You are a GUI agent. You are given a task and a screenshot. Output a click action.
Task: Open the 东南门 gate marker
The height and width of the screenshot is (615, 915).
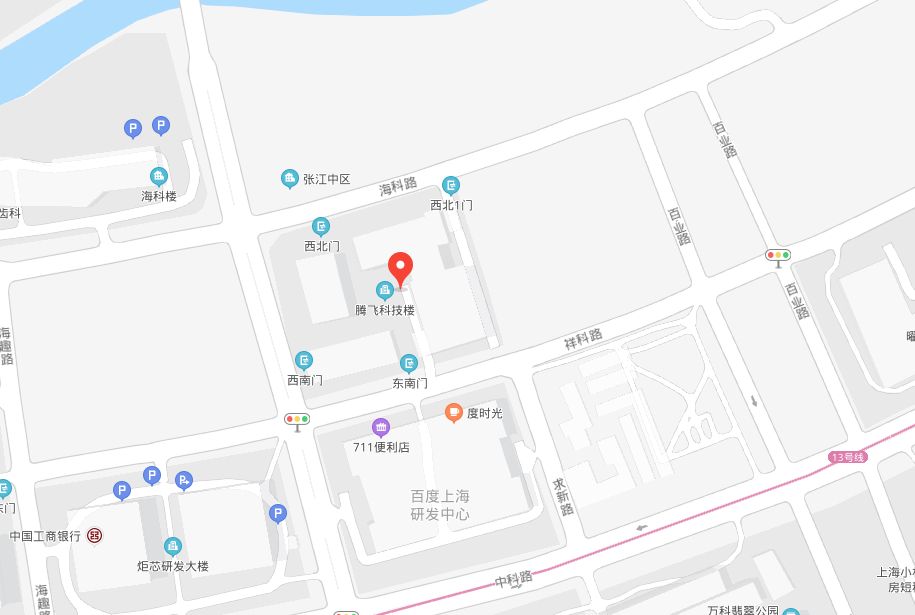click(x=409, y=364)
